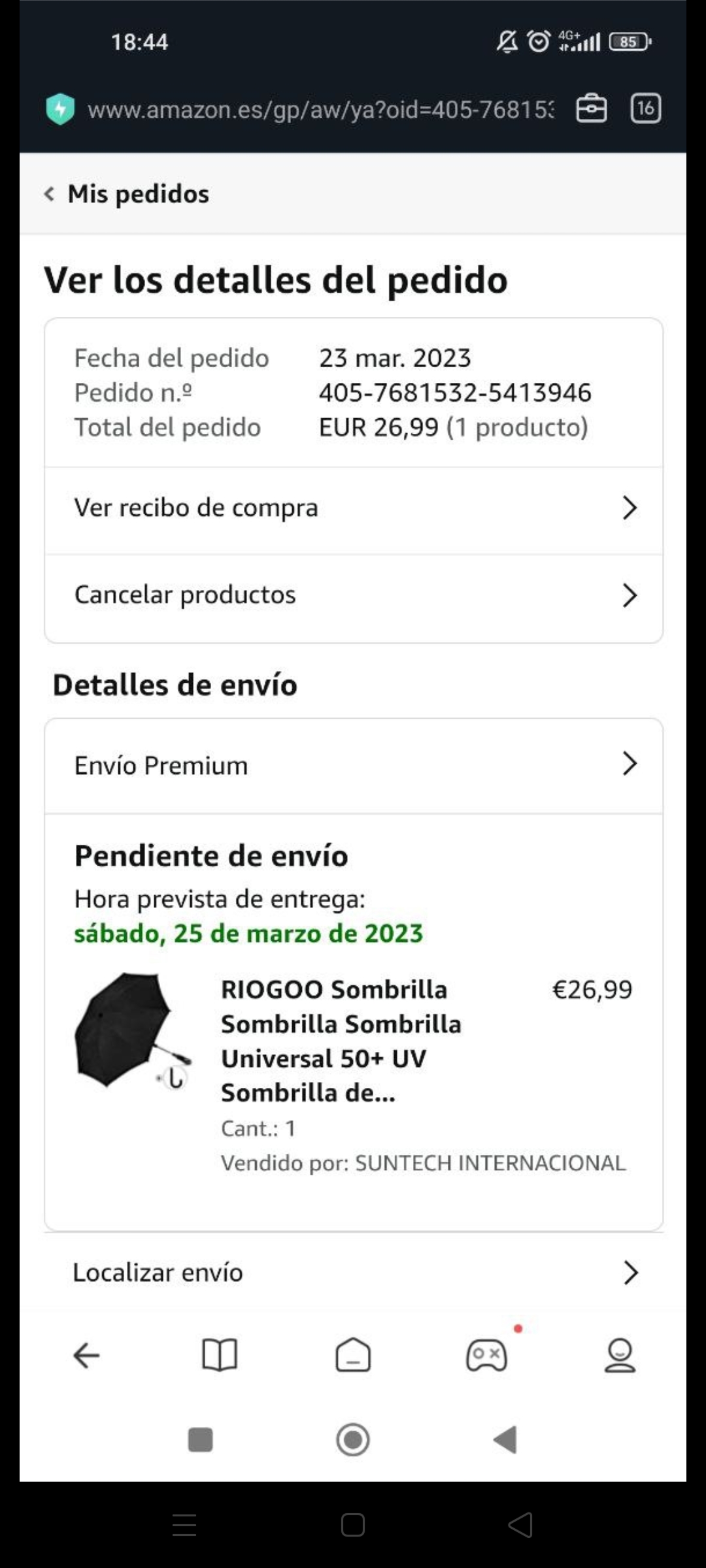Image resolution: width=706 pixels, height=1568 pixels.
Task: Tap the browser shield security icon
Action: click(x=60, y=109)
